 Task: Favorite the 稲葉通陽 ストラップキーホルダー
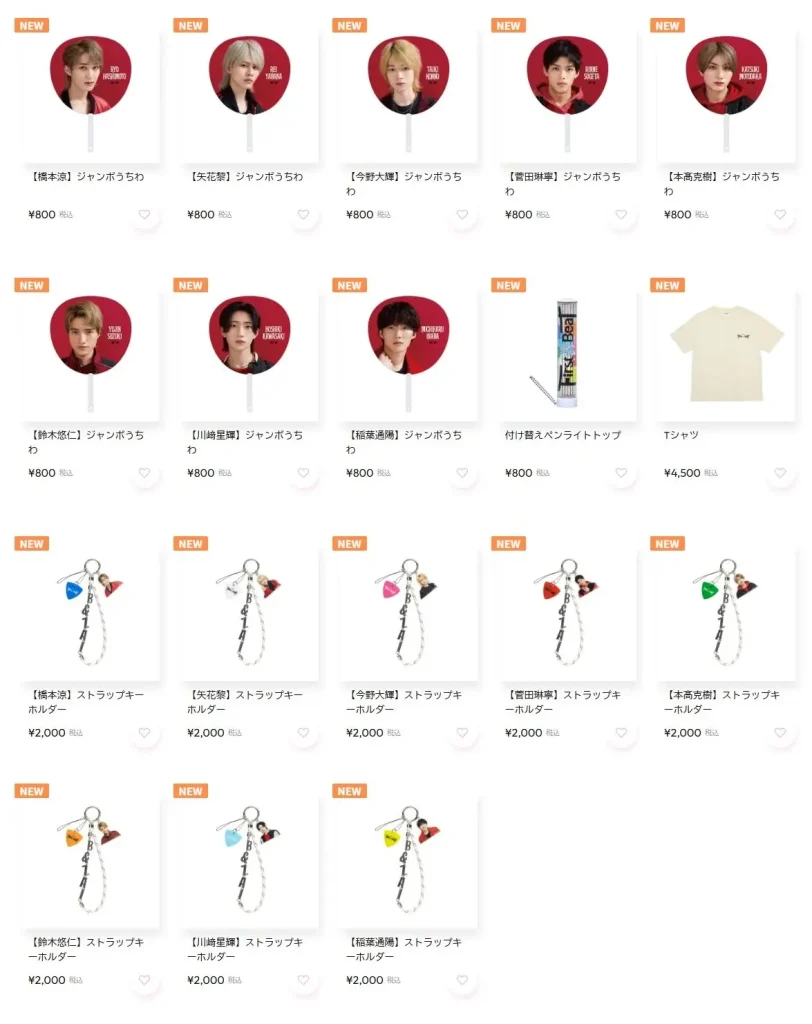[462, 980]
